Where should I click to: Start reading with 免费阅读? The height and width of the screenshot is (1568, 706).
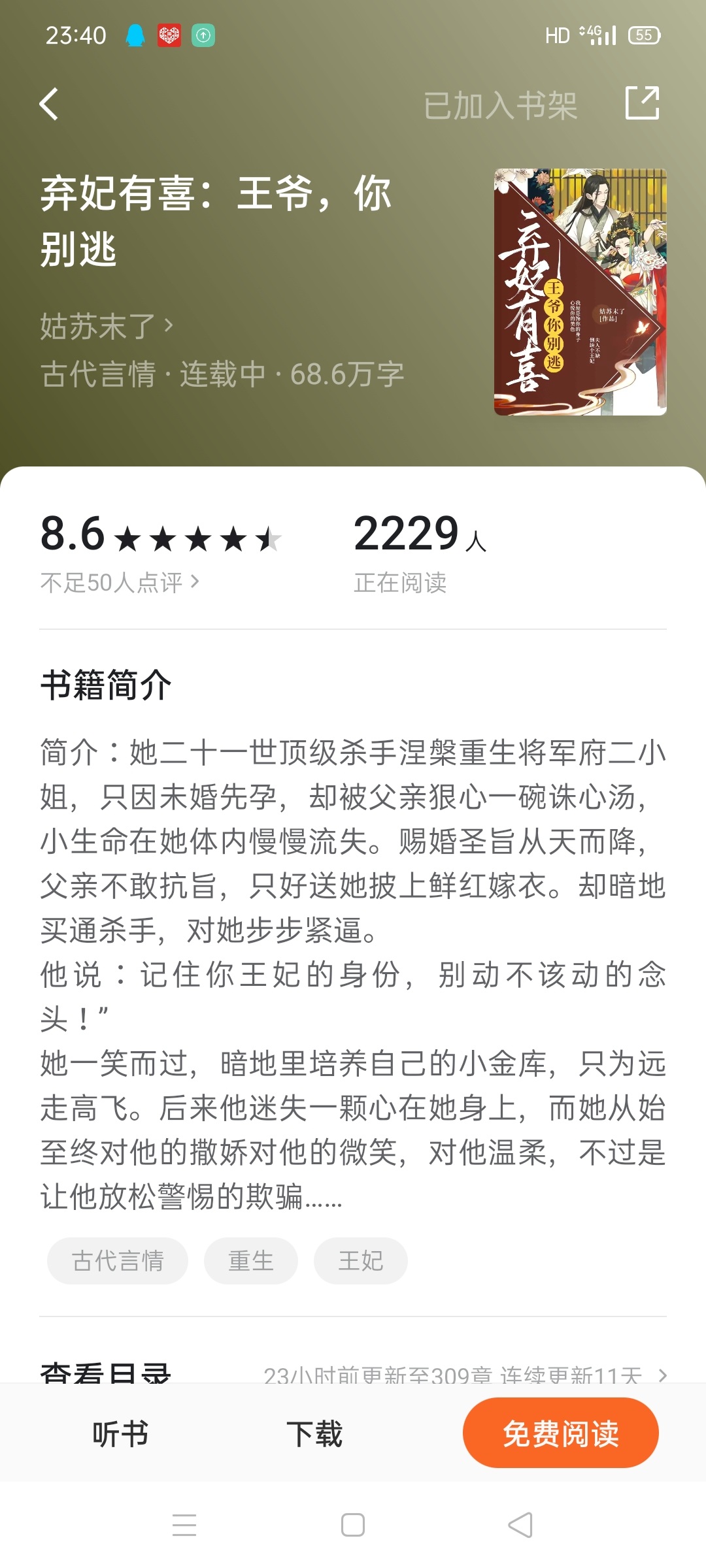560,1433
